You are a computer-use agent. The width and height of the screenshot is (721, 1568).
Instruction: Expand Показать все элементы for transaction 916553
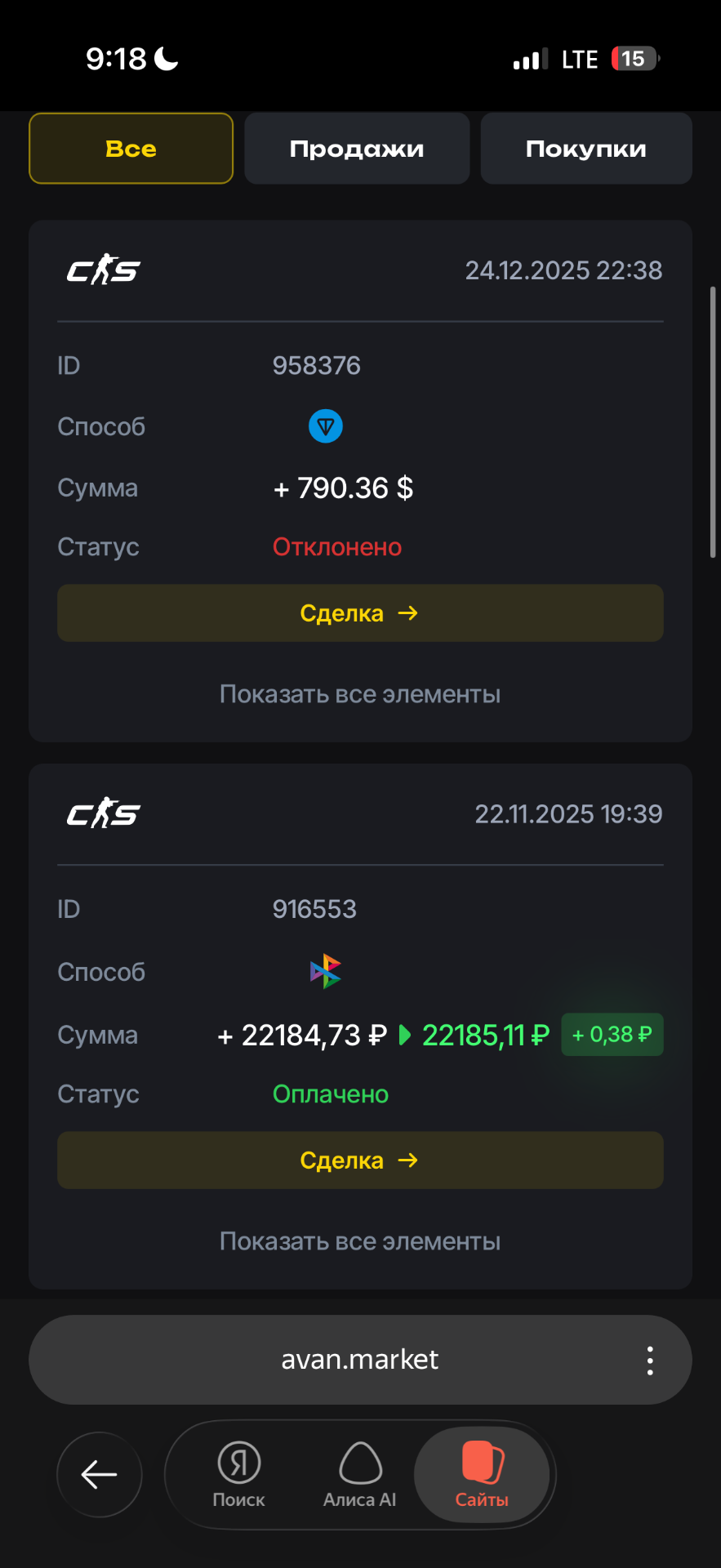coord(359,1241)
